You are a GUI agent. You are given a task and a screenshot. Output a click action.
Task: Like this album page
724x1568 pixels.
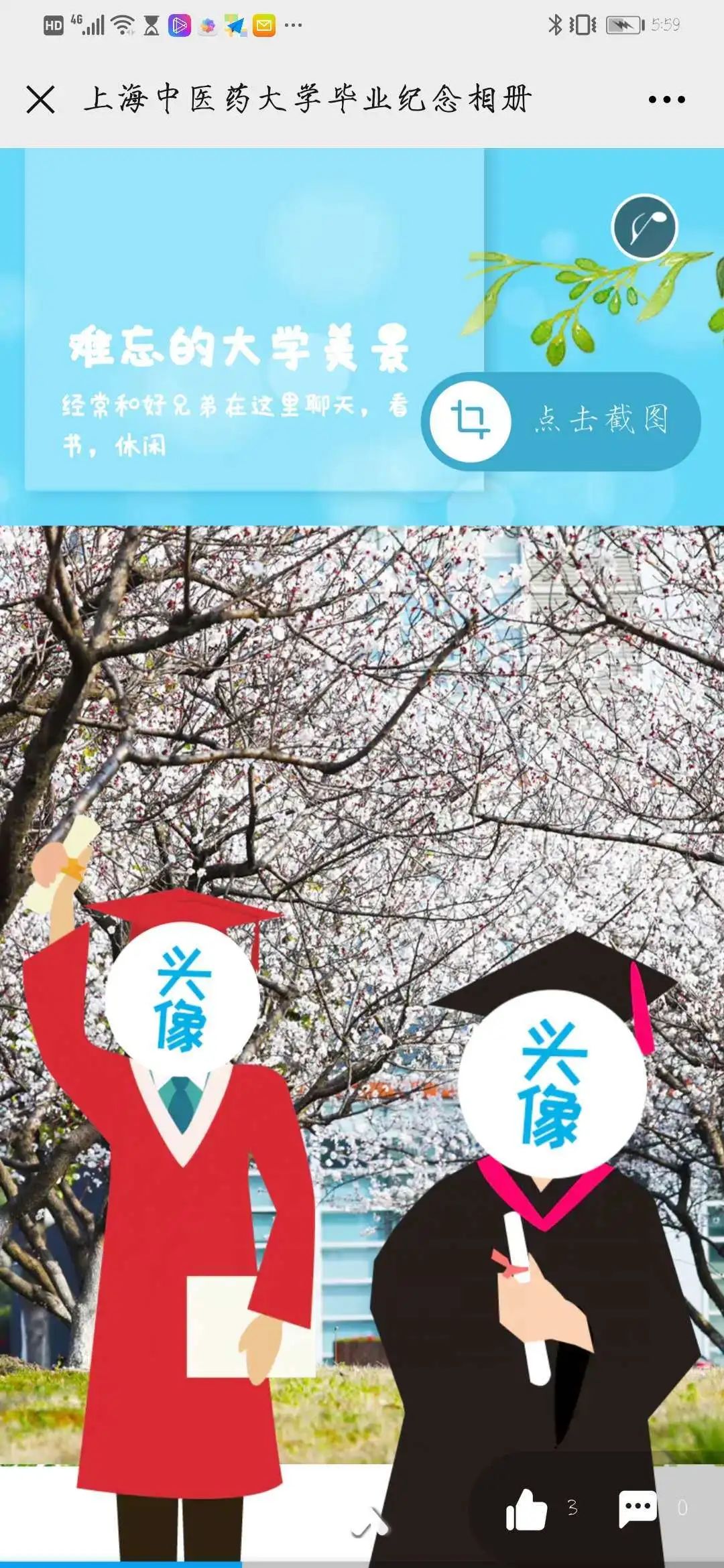(526, 1509)
